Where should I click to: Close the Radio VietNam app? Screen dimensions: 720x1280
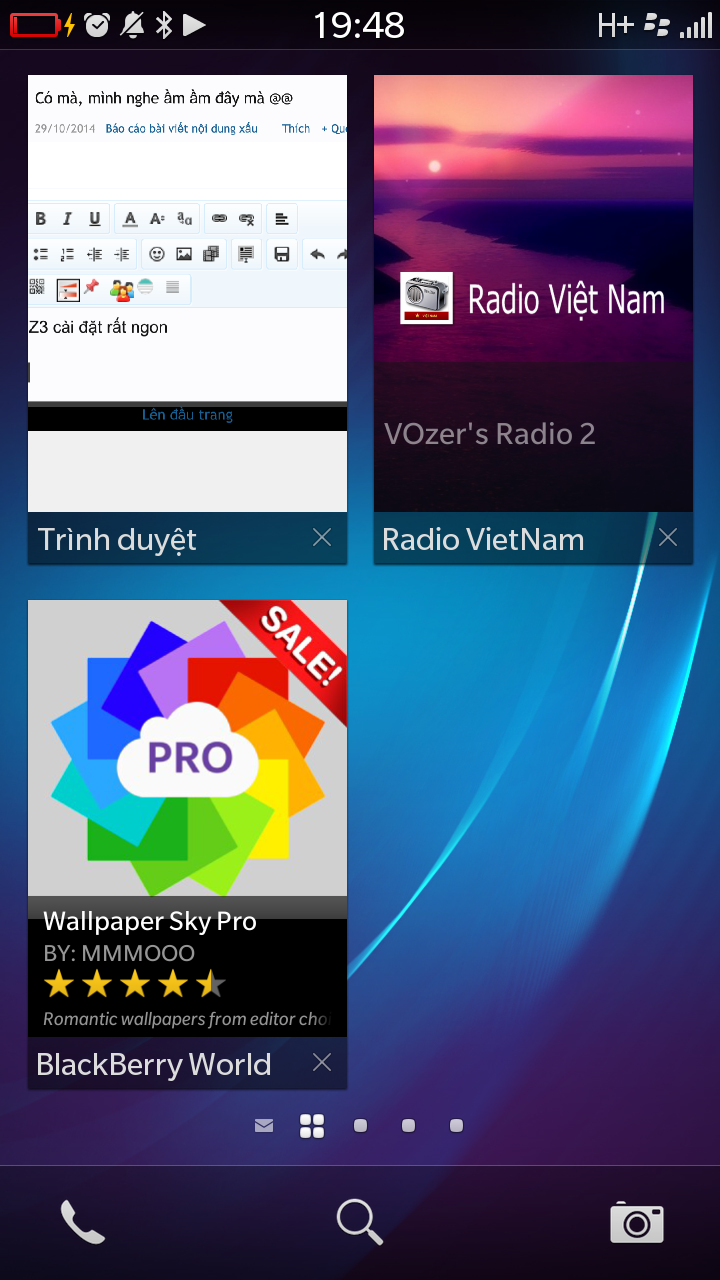pyautogui.click(x=668, y=538)
